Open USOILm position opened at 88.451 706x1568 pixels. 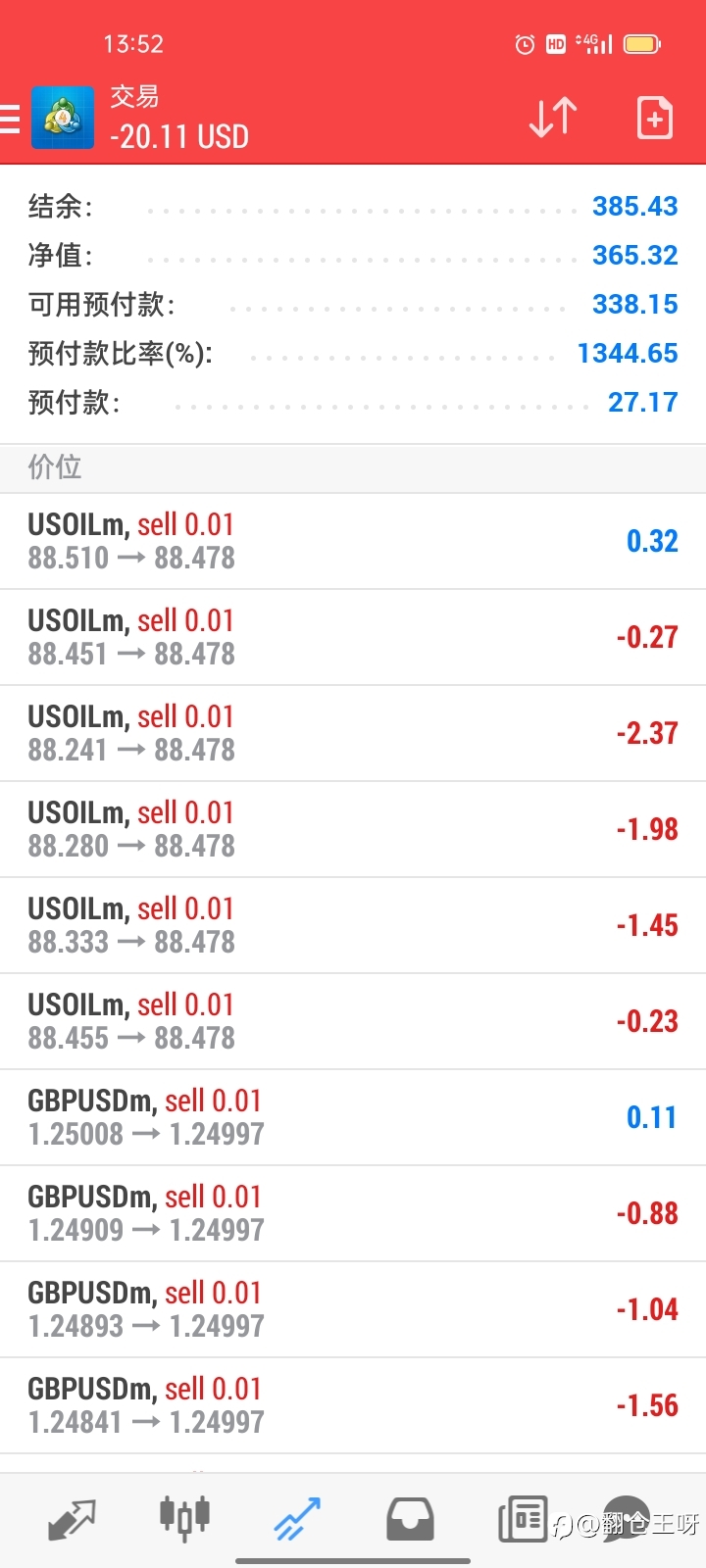[x=353, y=637]
